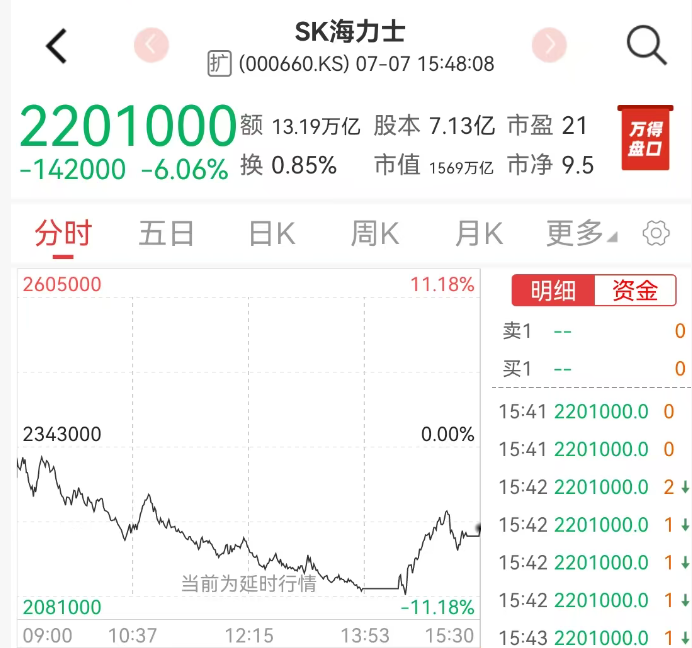Viewport: 692px width, 648px height.
Task: Show the 周K chart tab
Action: (375, 234)
